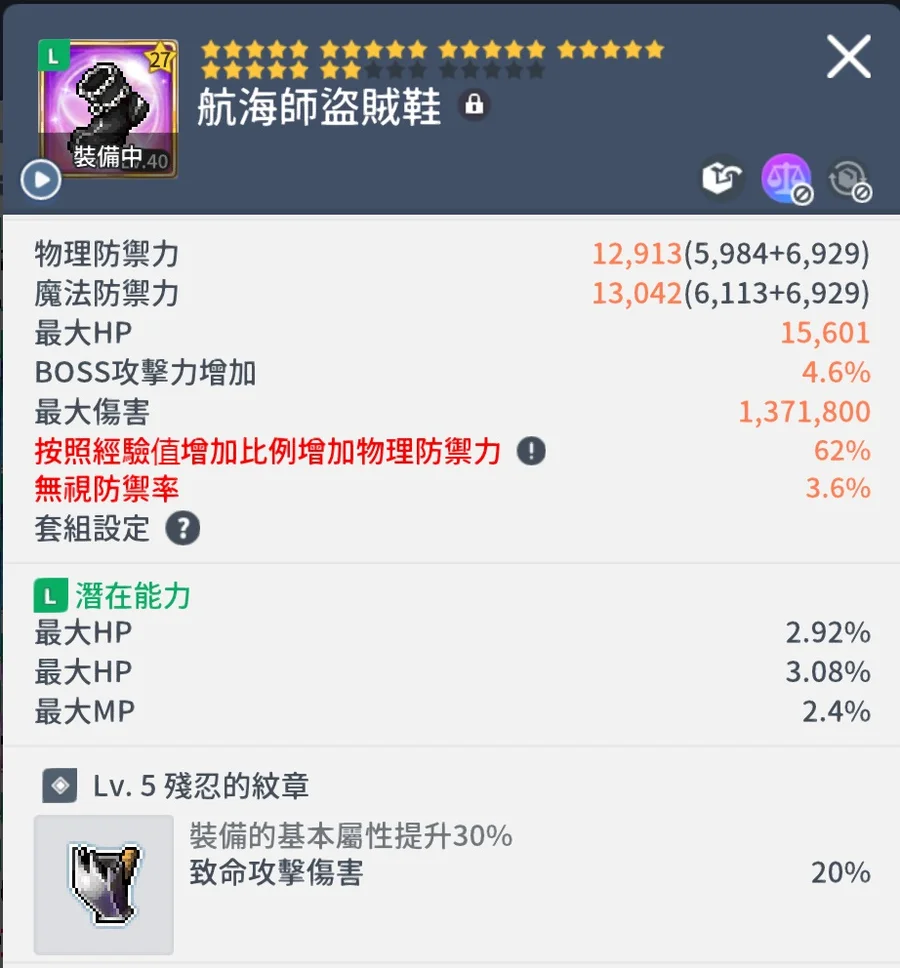This screenshot has width=900, height=968.
Task: Close the 航海師盜賊鞋 item details
Action: point(848,59)
